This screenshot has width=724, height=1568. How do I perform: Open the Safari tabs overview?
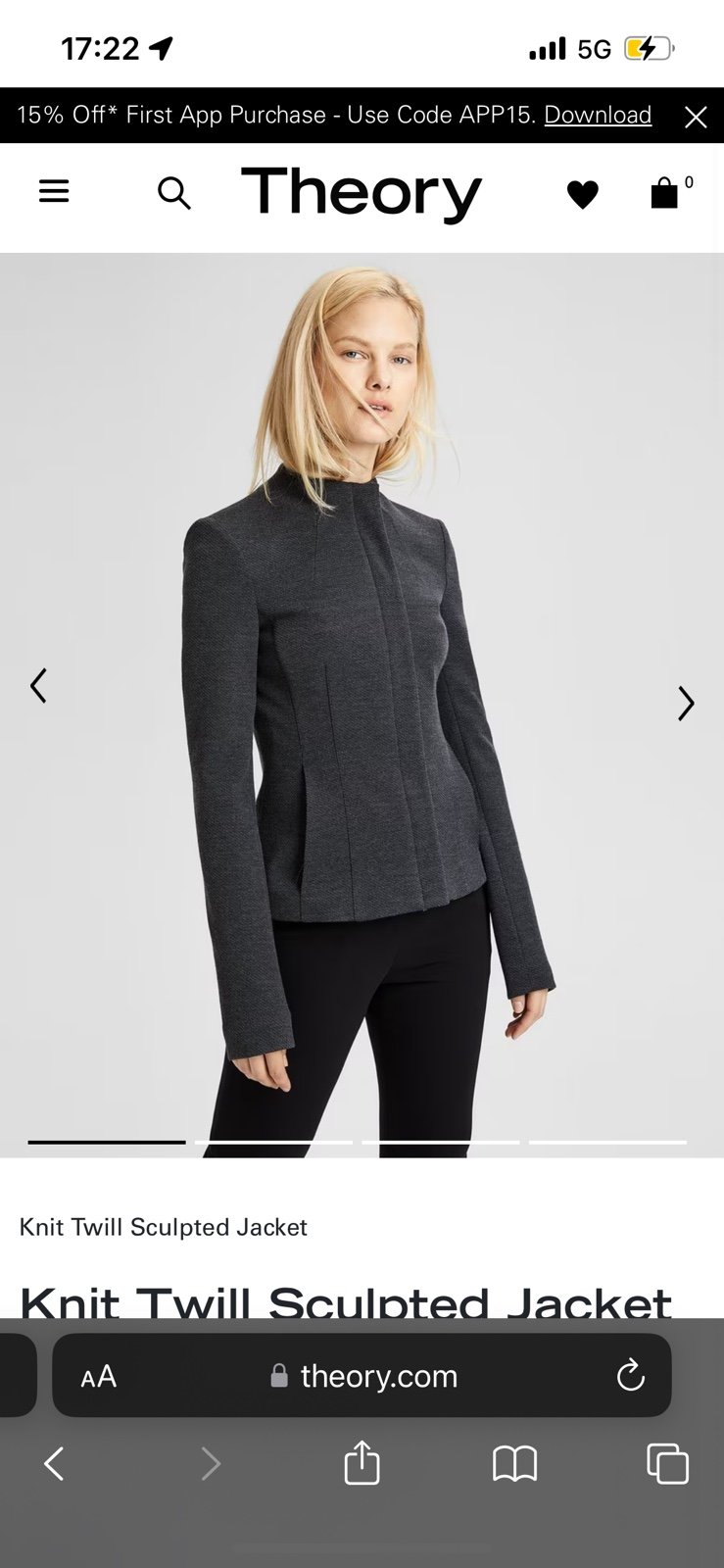click(668, 1464)
